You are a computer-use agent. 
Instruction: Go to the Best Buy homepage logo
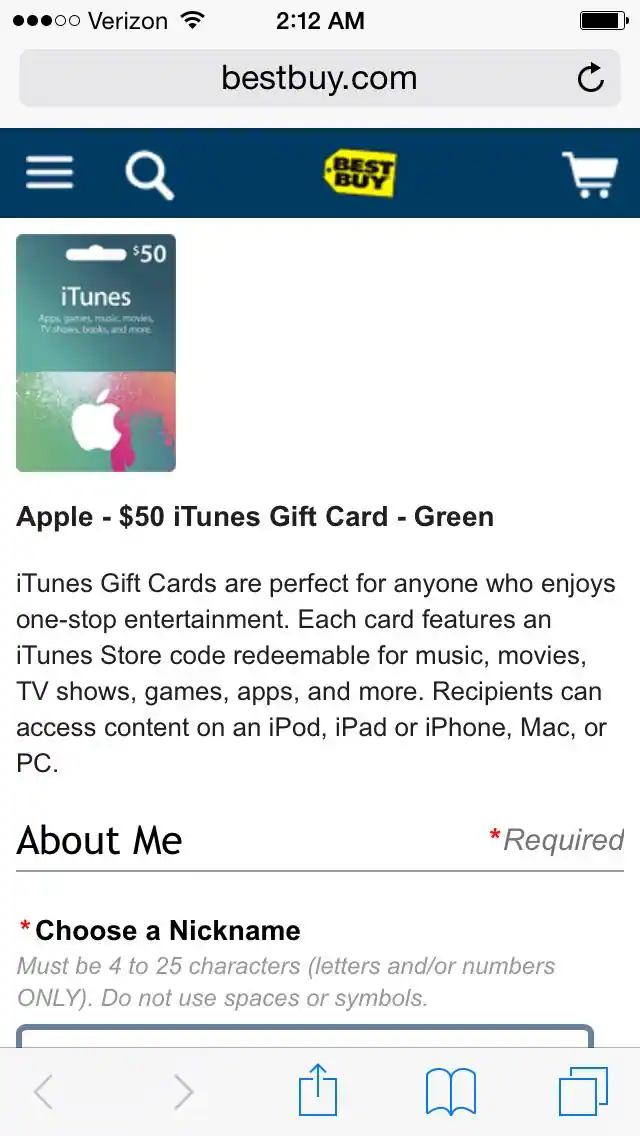click(360, 173)
